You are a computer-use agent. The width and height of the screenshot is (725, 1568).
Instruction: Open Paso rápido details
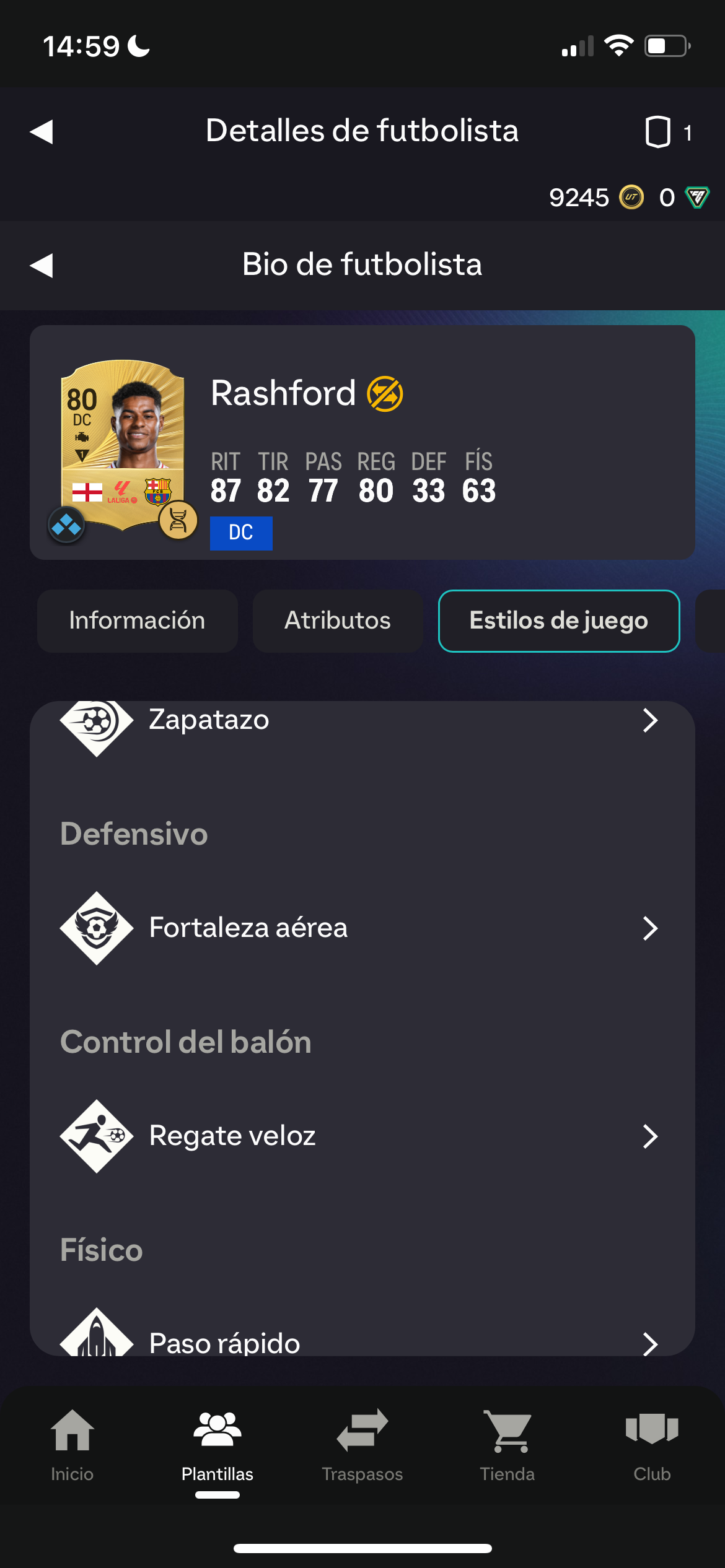click(x=359, y=1341)
